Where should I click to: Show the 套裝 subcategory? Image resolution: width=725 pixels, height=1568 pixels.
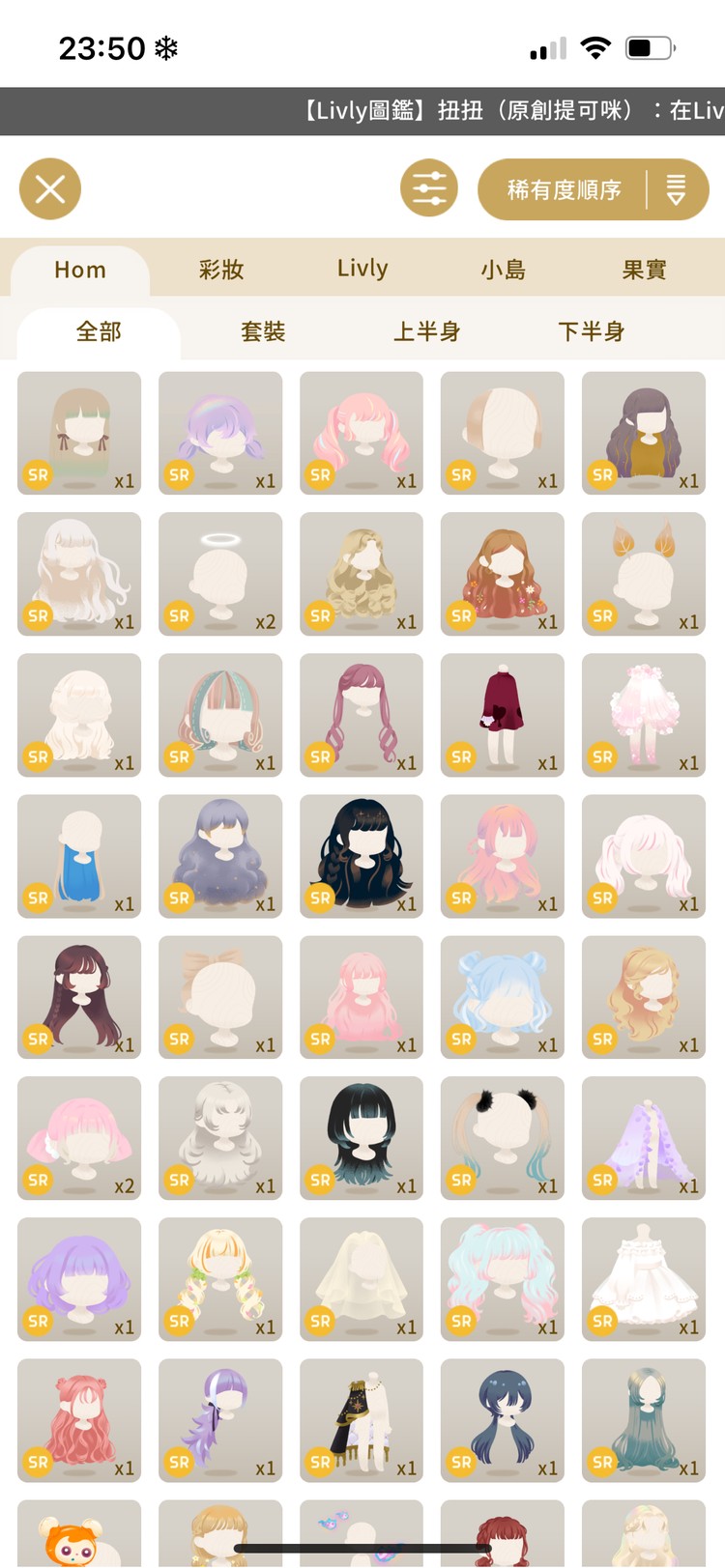(263, 331)
